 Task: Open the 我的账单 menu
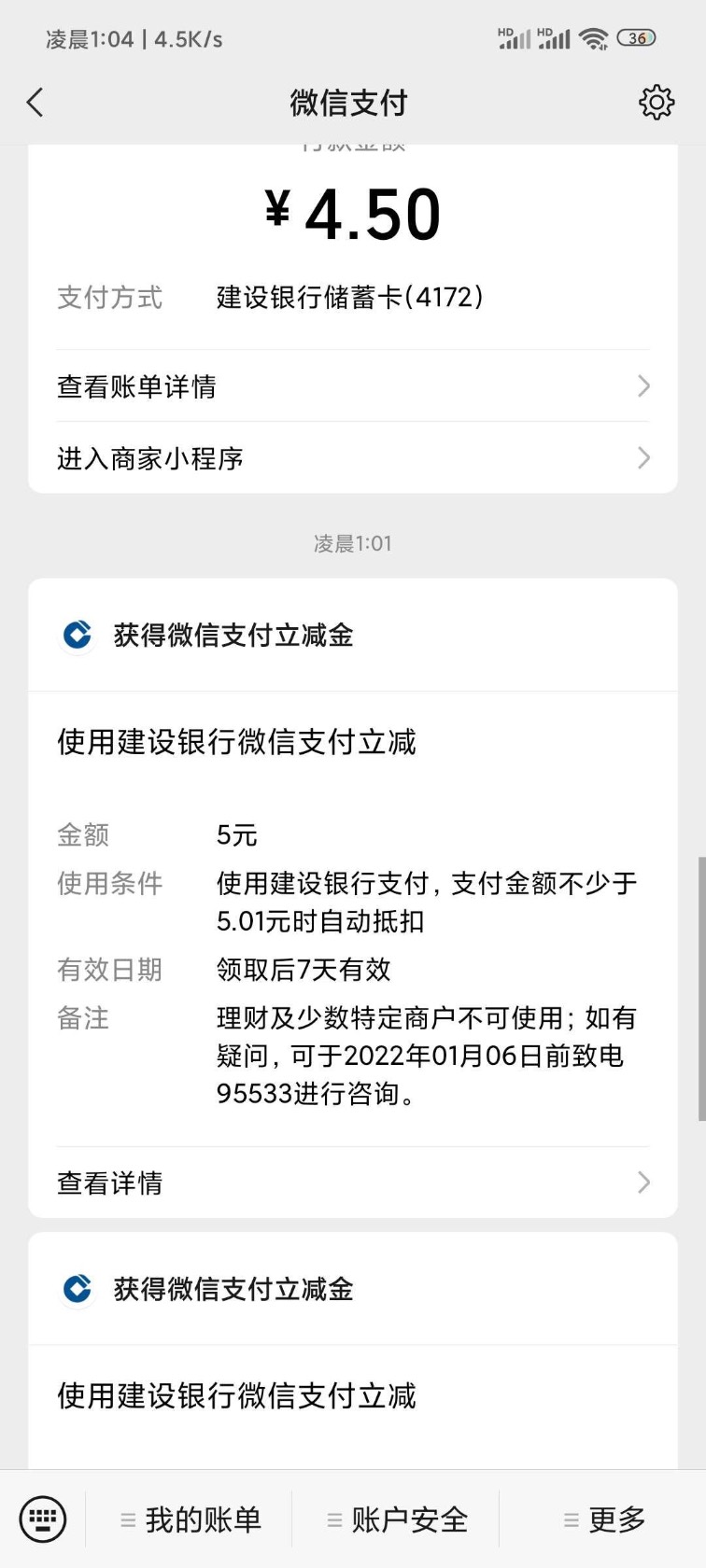(x=191, y=1519)
